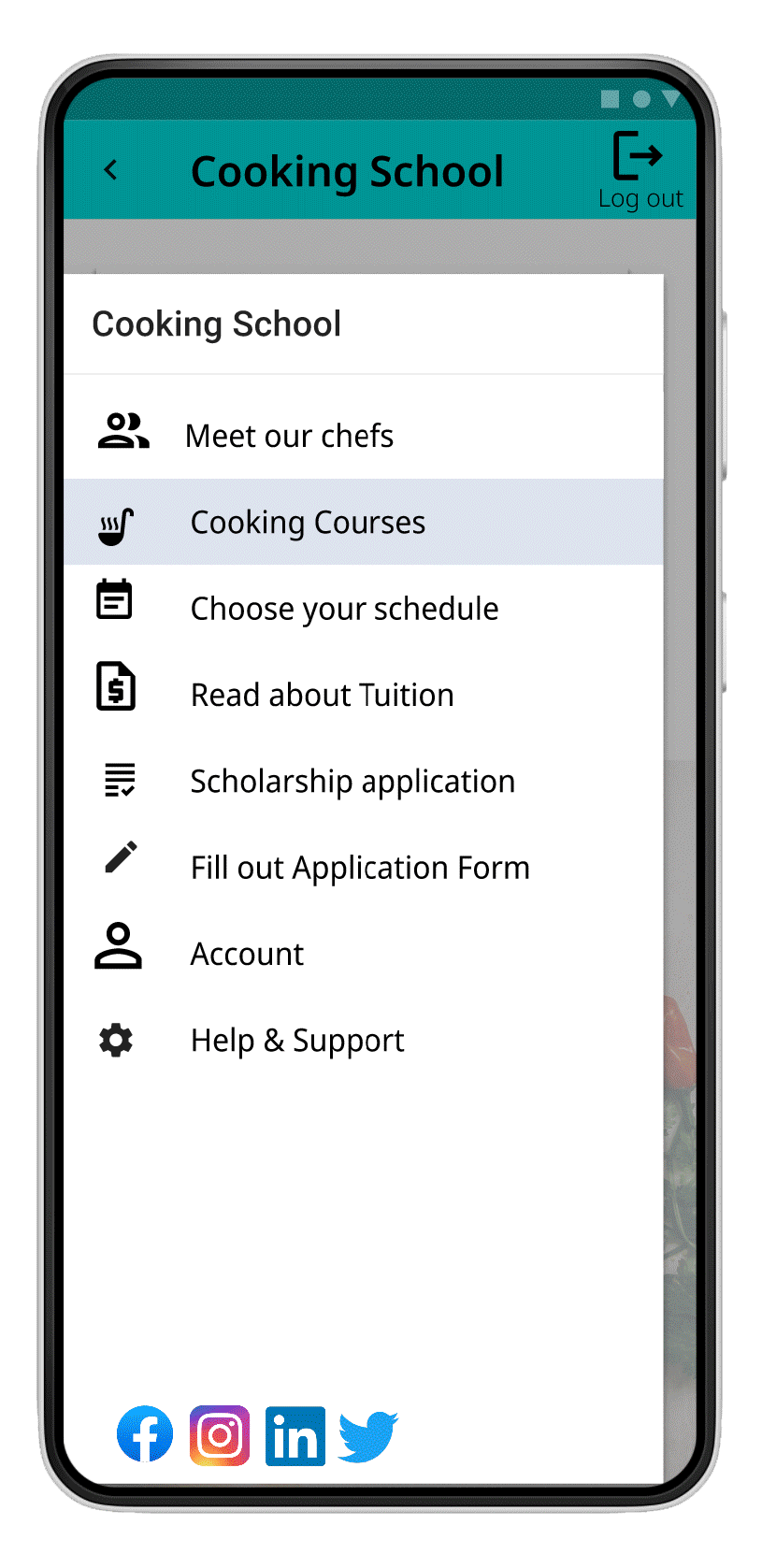The height and width of the screenshot is (1568, 762).
Task: Select Cooking Courses menu item
Action: click(308, 522)
